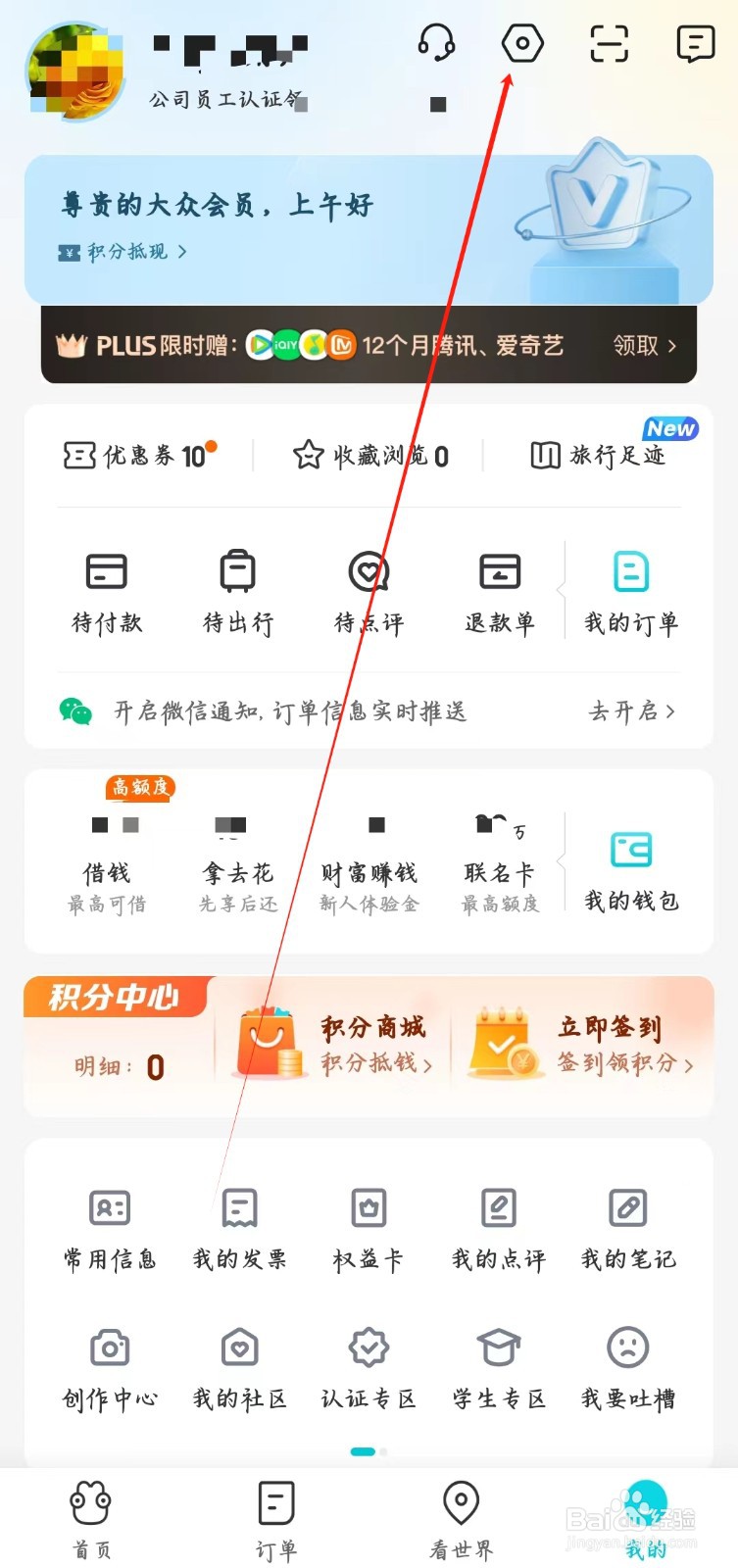Open the message bubble icon
This screenshot has width=738, height=1568.
click(x=694, y=44)
